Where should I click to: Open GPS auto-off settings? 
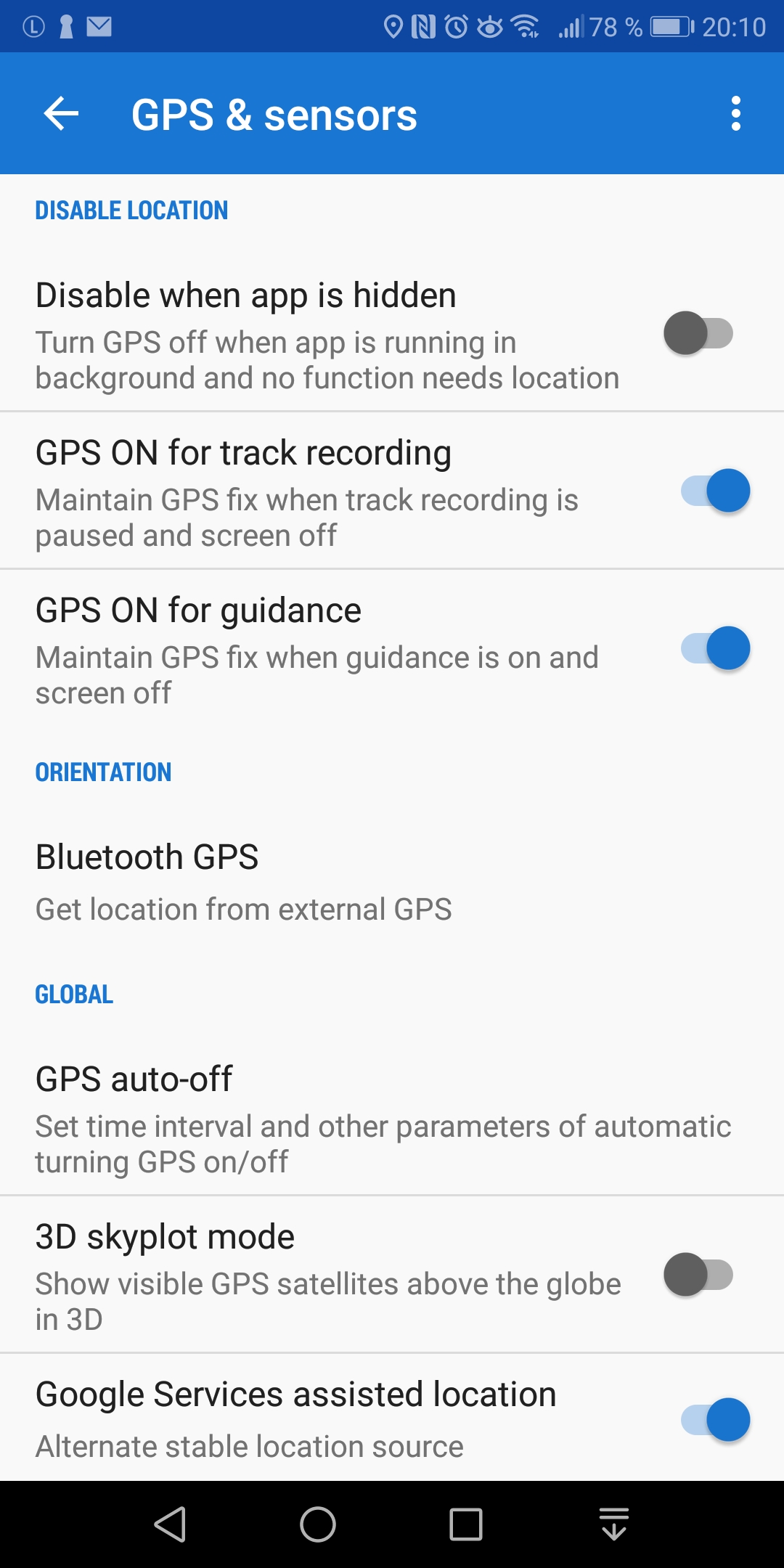383,1118
